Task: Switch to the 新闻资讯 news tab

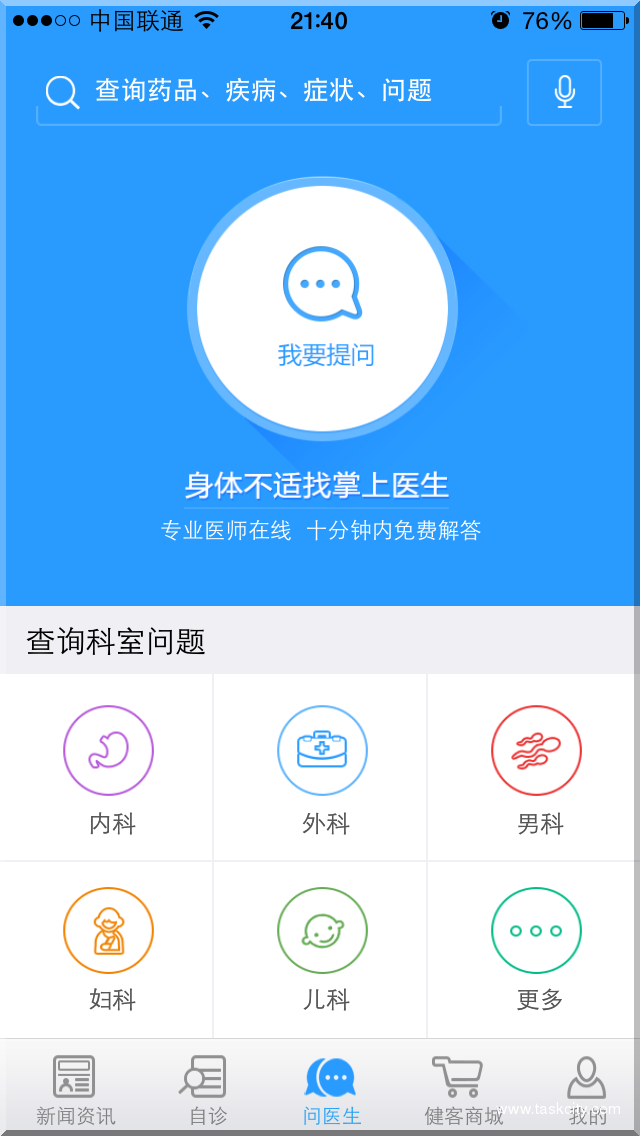Action: pyautogui.click(x=75, y=1089)
